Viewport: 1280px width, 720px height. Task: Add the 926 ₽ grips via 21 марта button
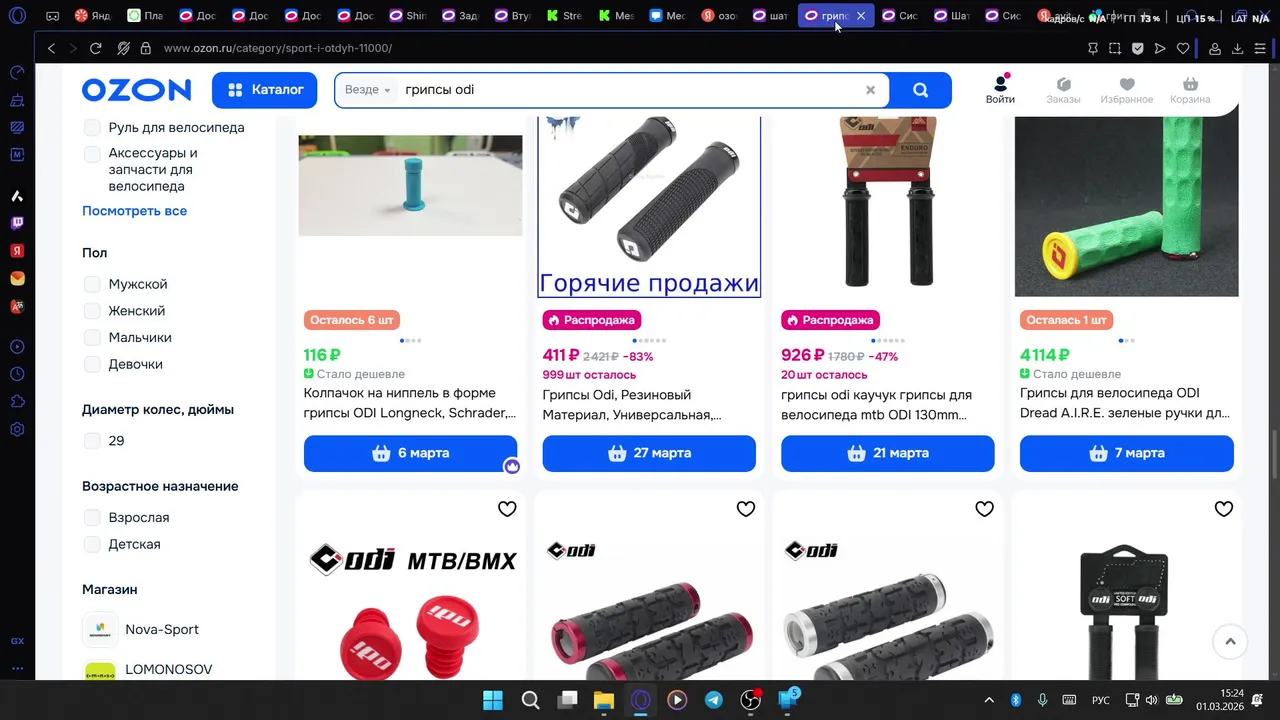887,453
